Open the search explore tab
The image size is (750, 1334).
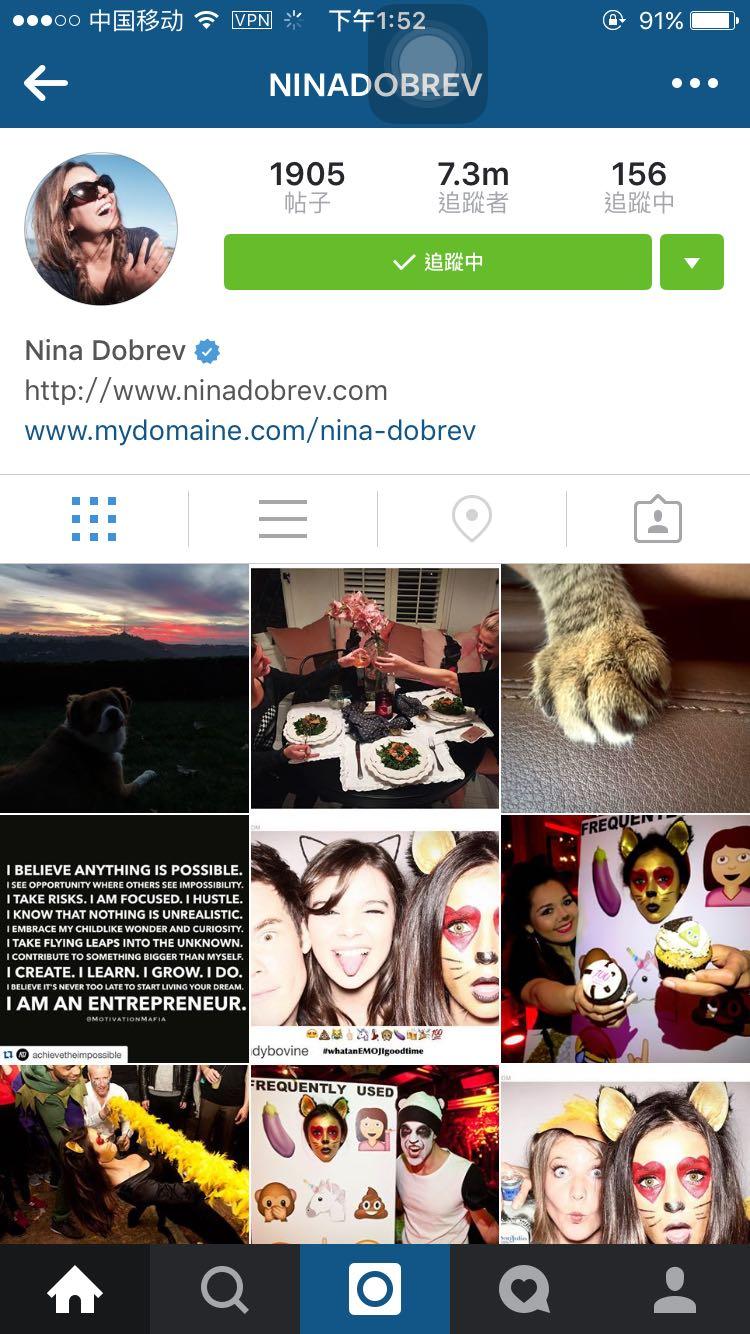click(225, 1290)
